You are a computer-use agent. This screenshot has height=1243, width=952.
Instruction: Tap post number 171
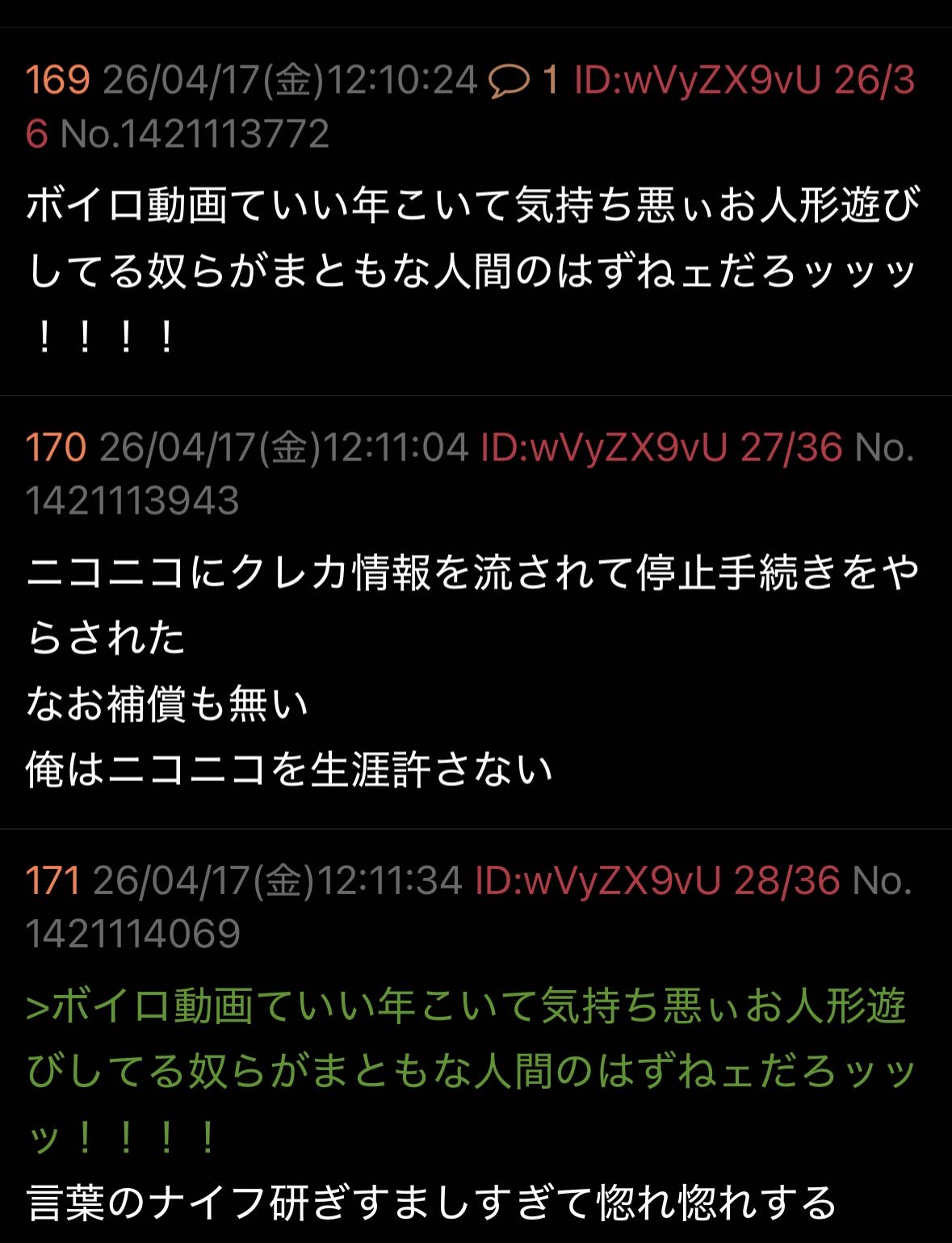52,880
